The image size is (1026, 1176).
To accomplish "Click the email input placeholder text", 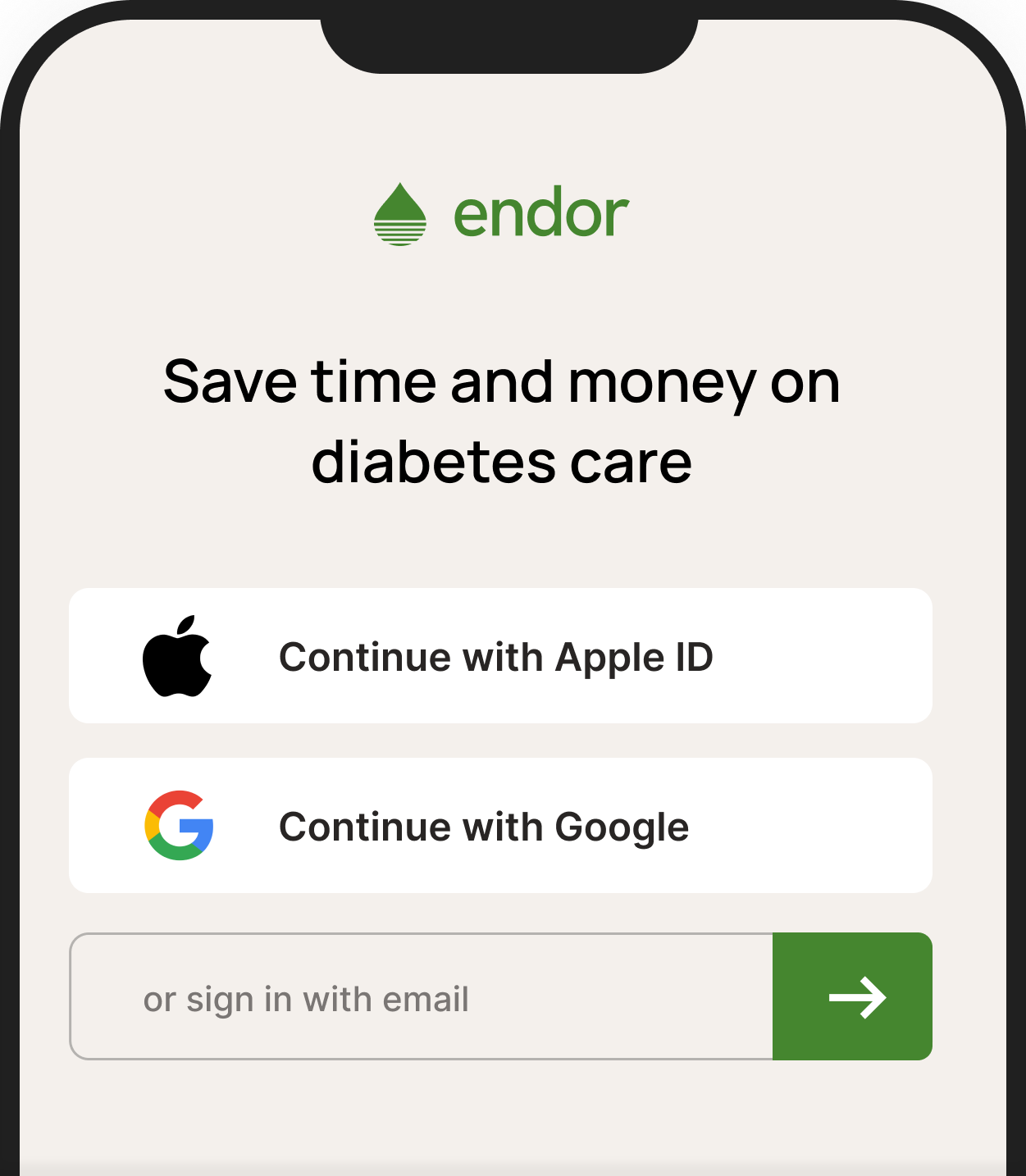I will pos(304,998).
